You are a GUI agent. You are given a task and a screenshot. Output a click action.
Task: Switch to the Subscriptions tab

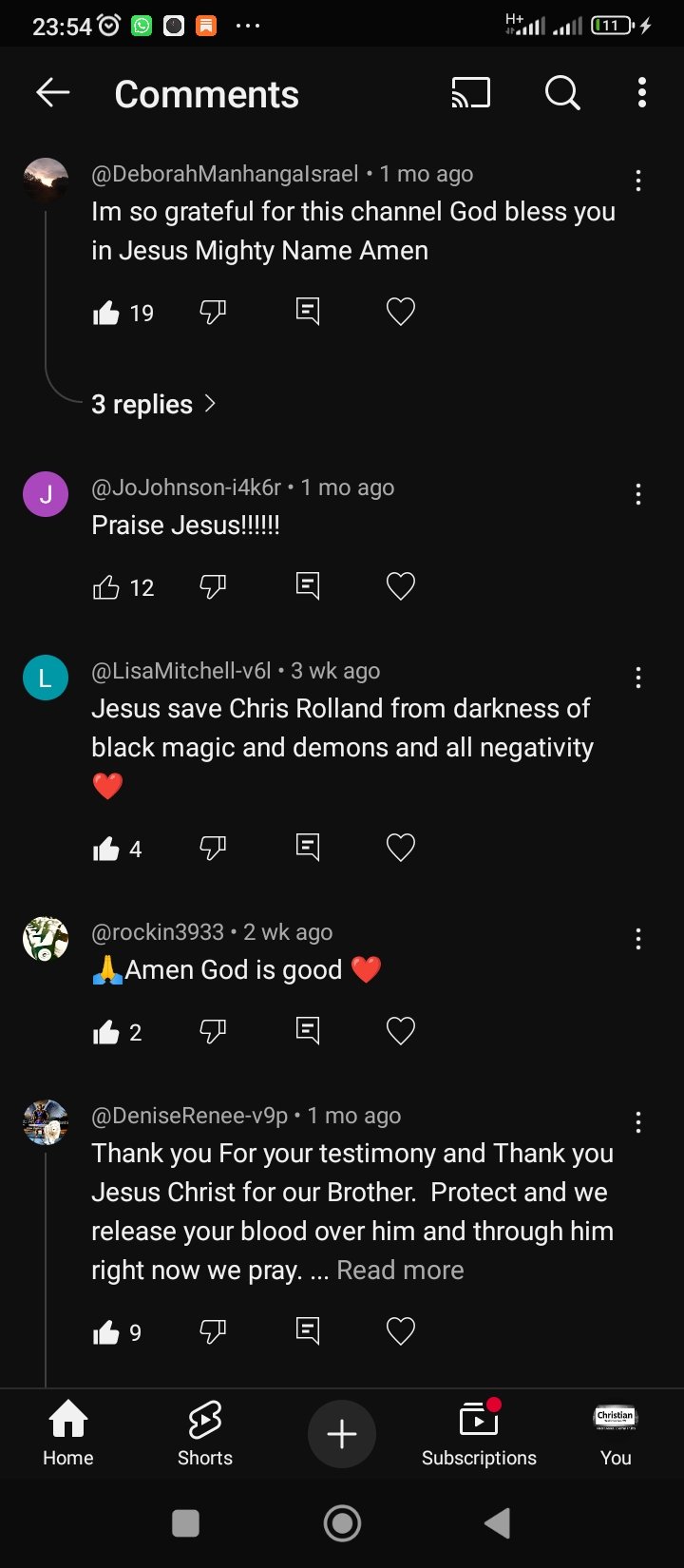point(479,1434)
